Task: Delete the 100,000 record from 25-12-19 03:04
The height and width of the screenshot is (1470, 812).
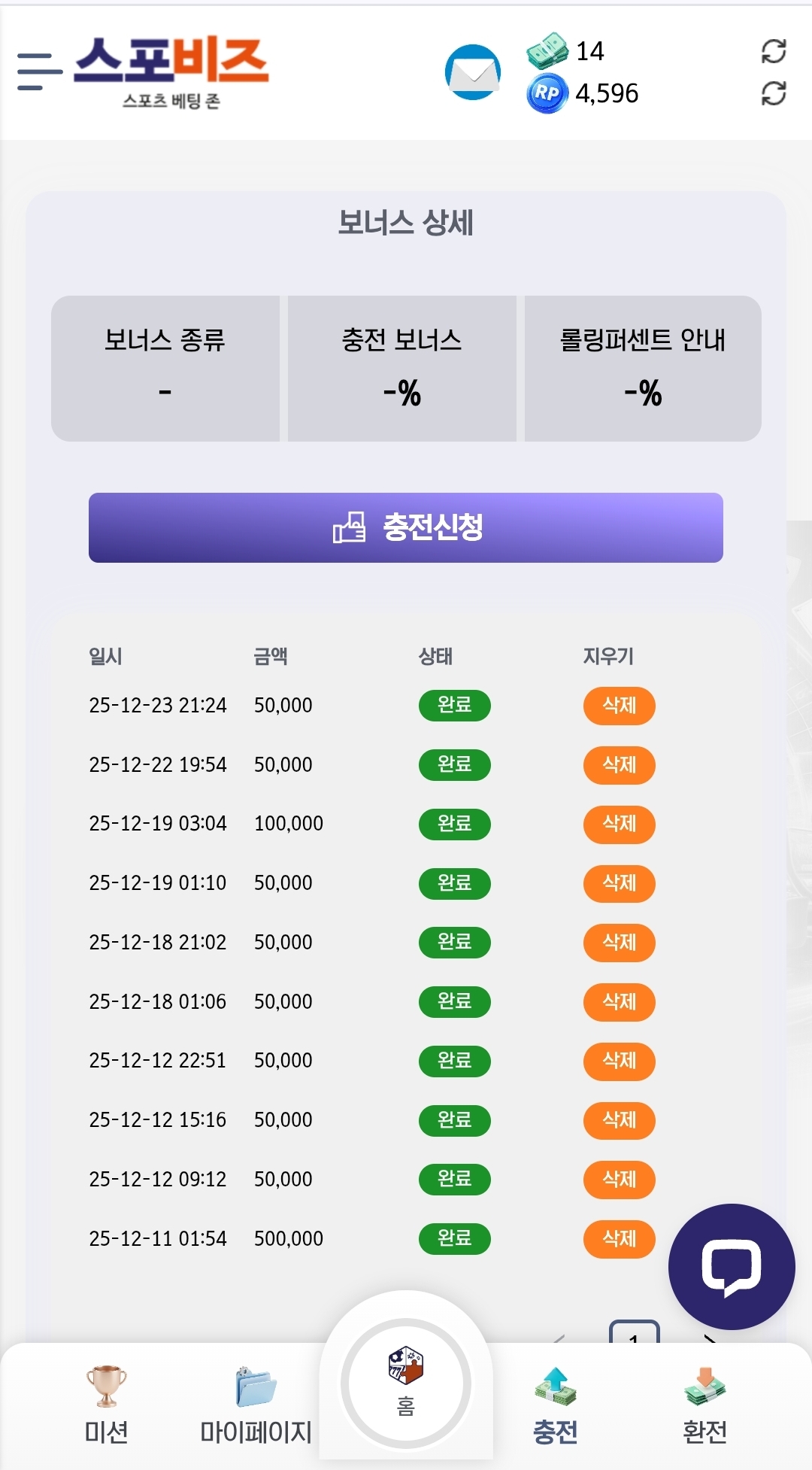Action: coord(619,824)
